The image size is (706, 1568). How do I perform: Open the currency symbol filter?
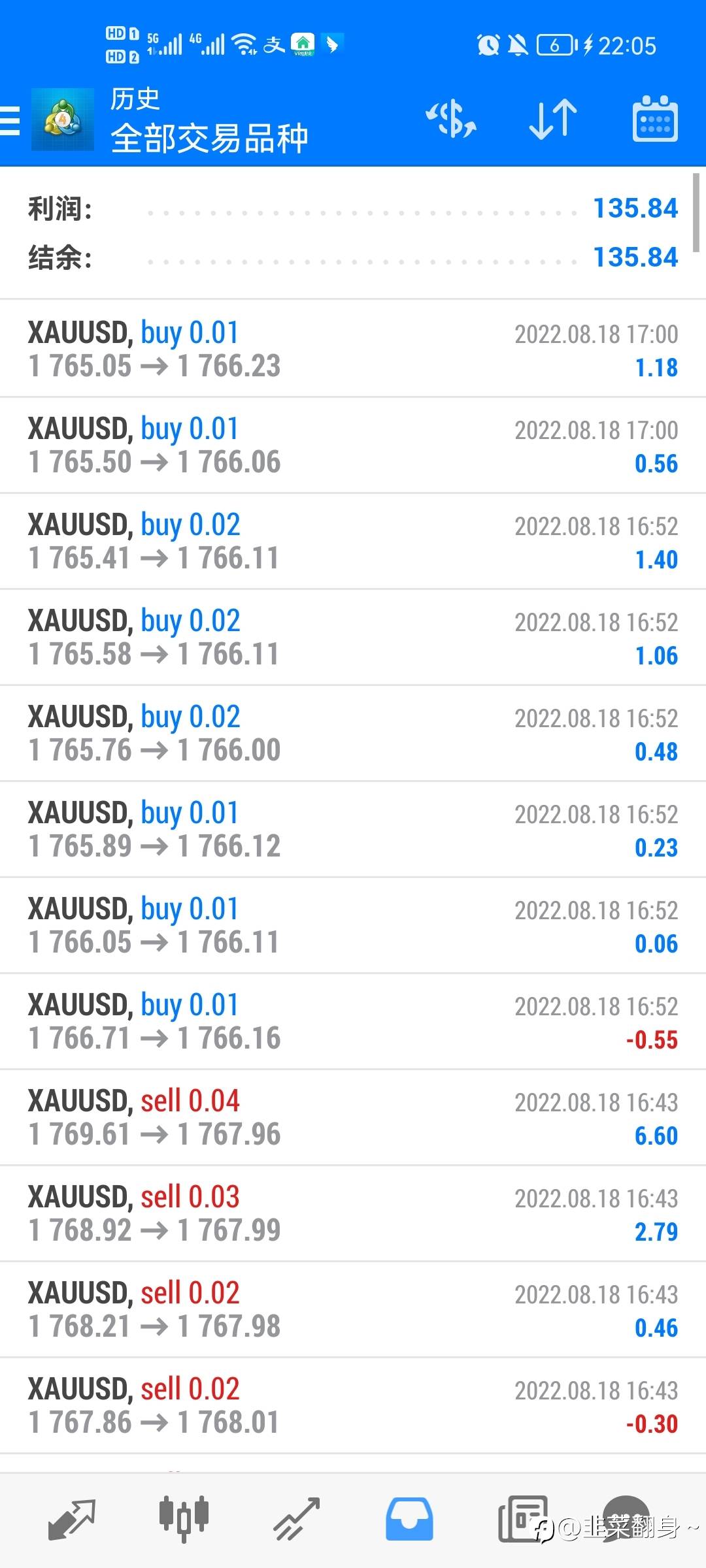pos(451,120)
